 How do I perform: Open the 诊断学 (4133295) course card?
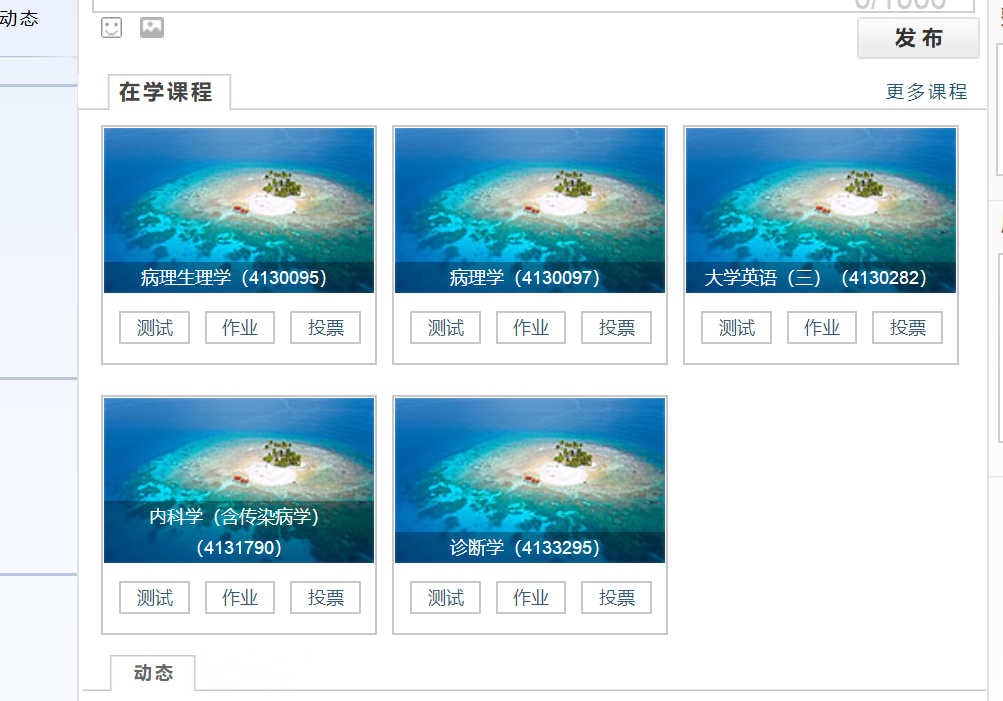(x=529, y=480)
